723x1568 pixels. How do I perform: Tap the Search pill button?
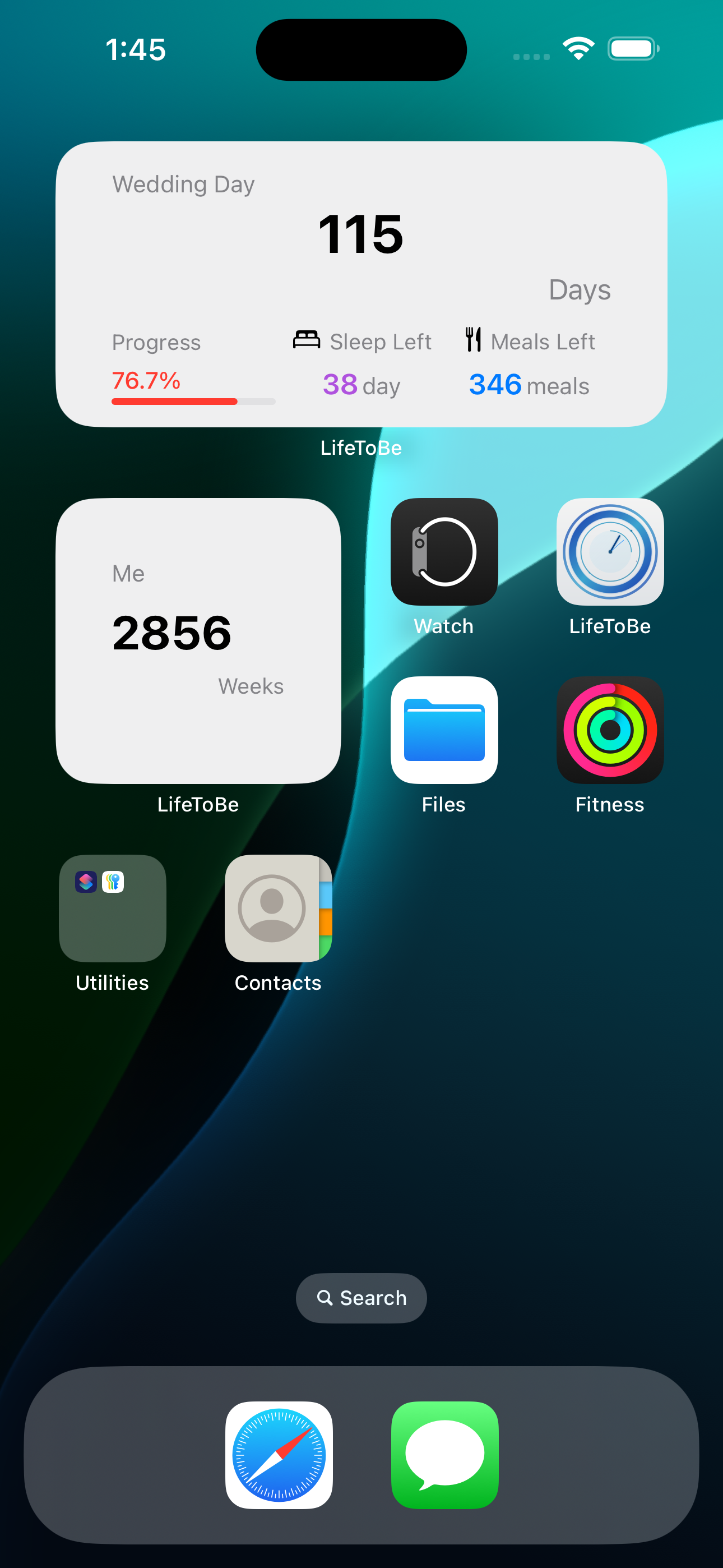click(x=361, y=1298)
